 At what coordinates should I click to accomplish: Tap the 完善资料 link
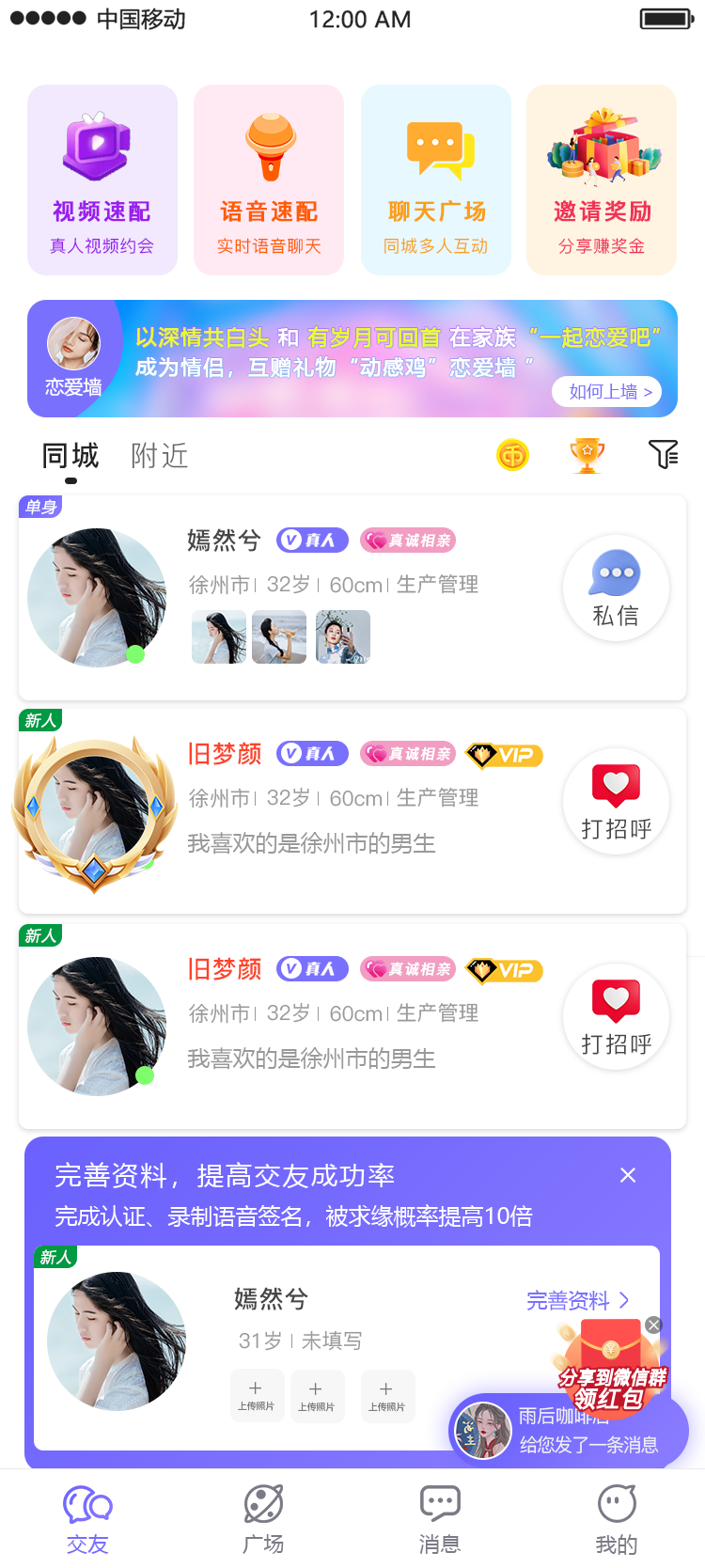pyautogui.click(x=577, y=1301)
